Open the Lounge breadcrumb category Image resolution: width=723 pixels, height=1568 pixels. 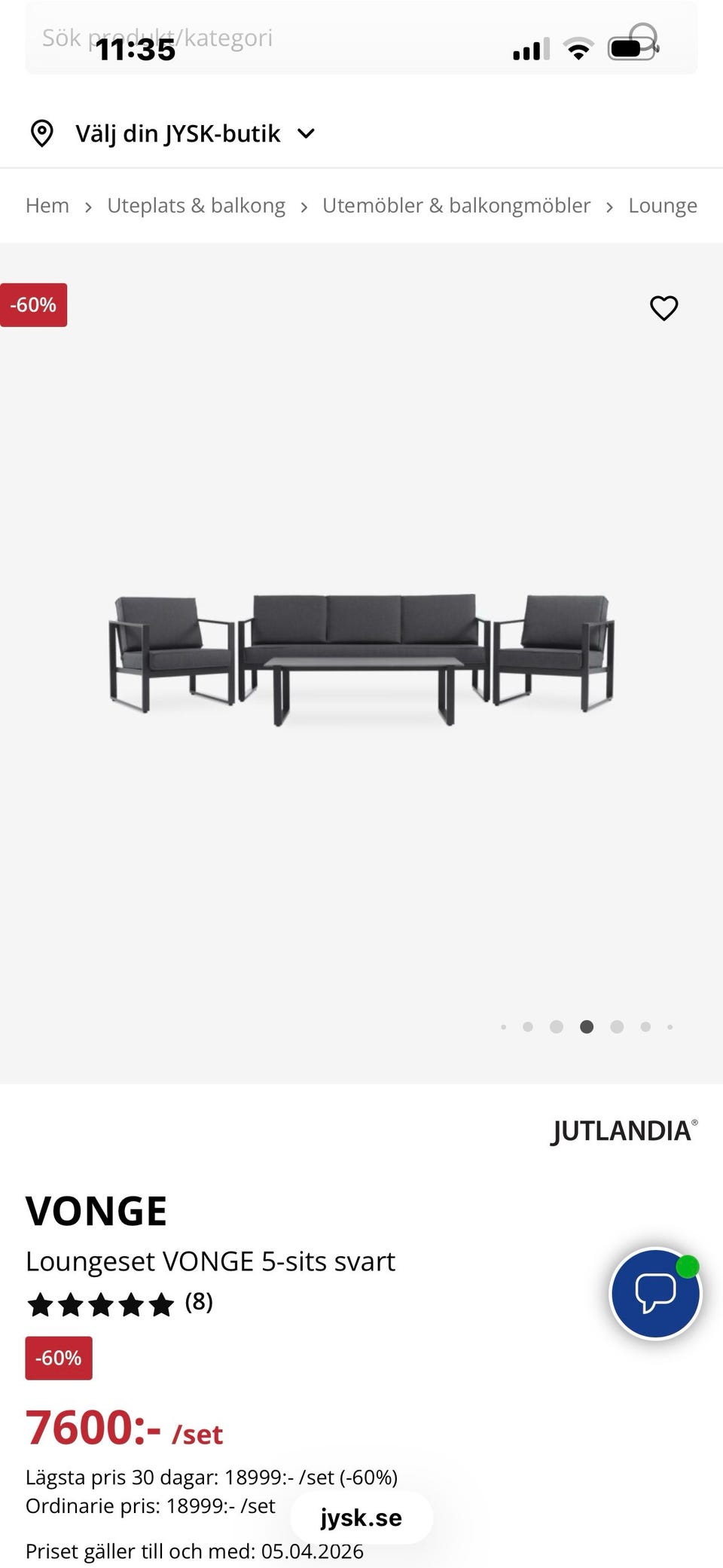(x=662, y=206)
